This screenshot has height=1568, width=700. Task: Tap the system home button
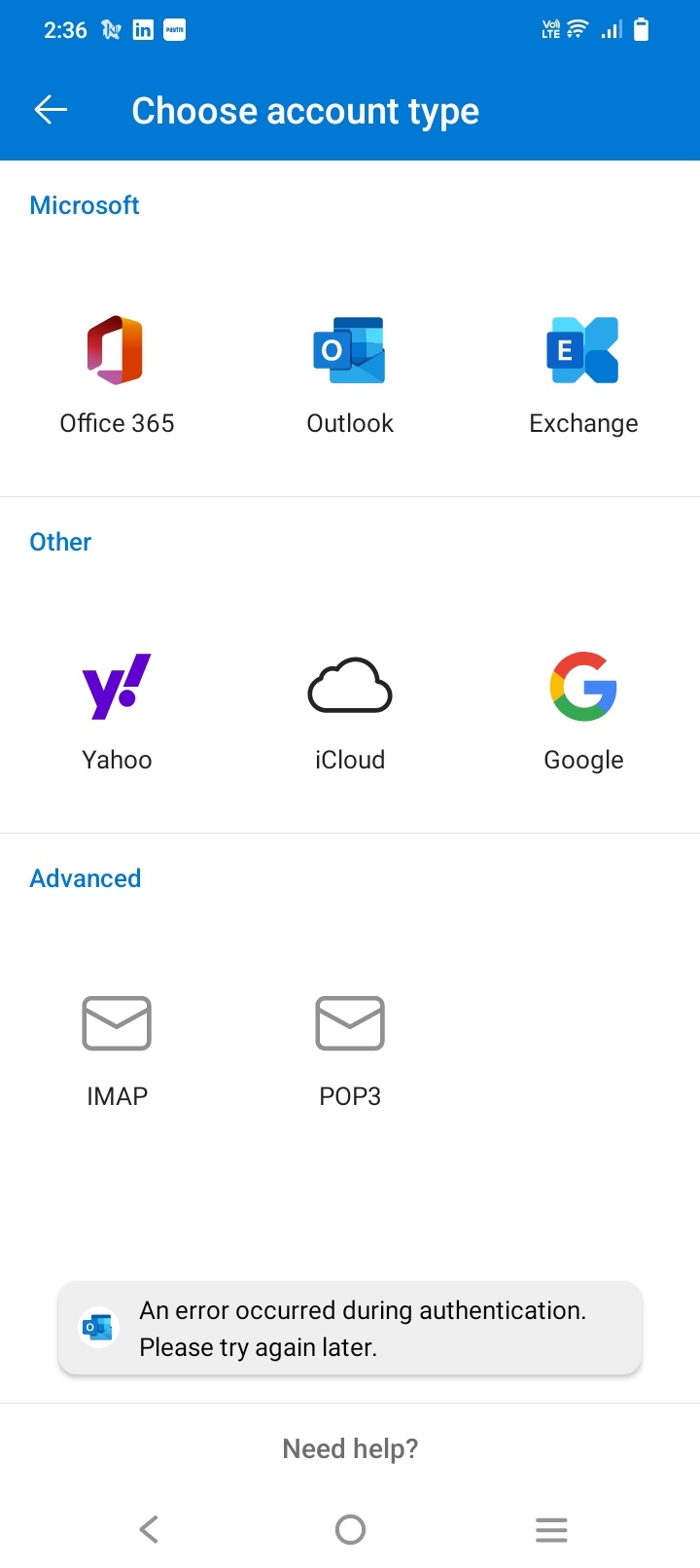[x=350, y=1529]
